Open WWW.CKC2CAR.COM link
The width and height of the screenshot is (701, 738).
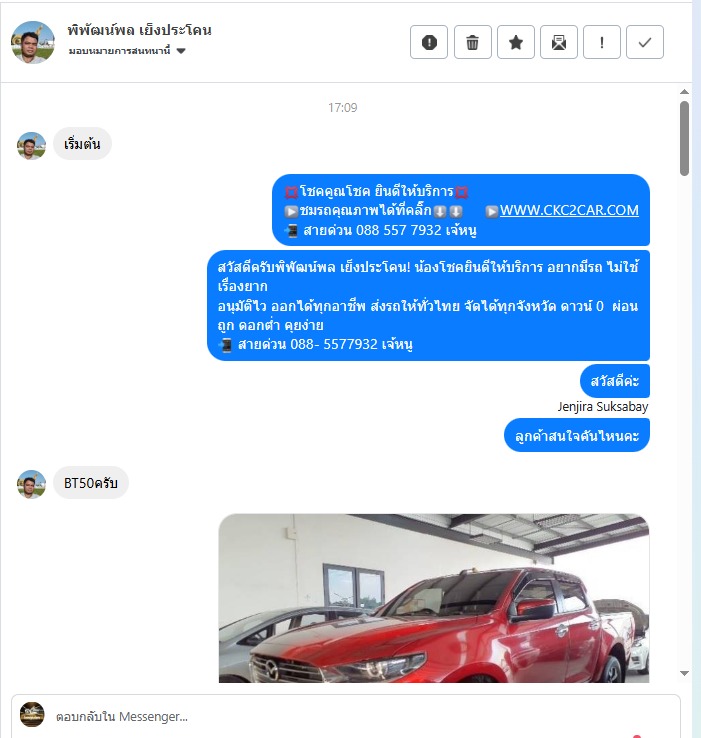click(x=568, y=210)
